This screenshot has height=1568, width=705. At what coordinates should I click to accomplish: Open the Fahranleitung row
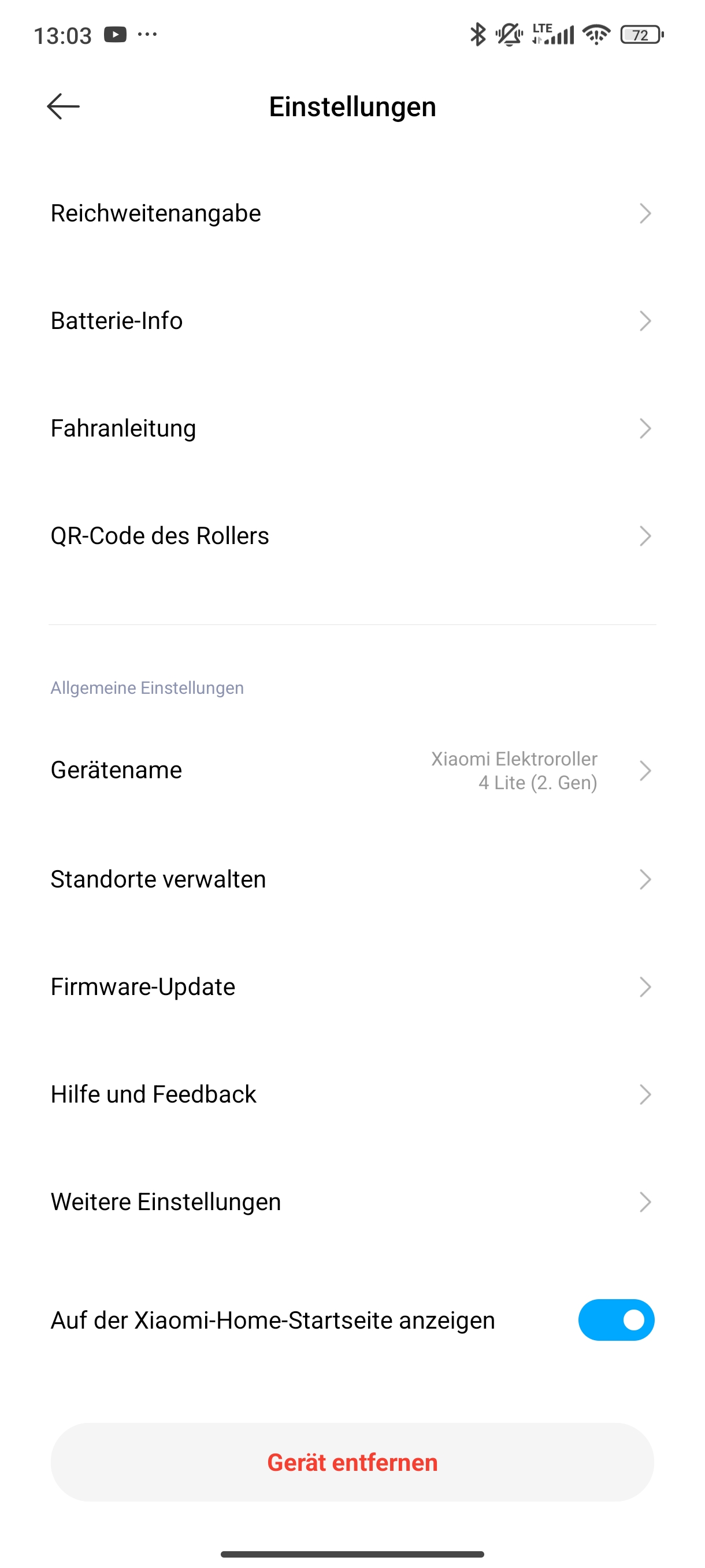coord(352,428)
